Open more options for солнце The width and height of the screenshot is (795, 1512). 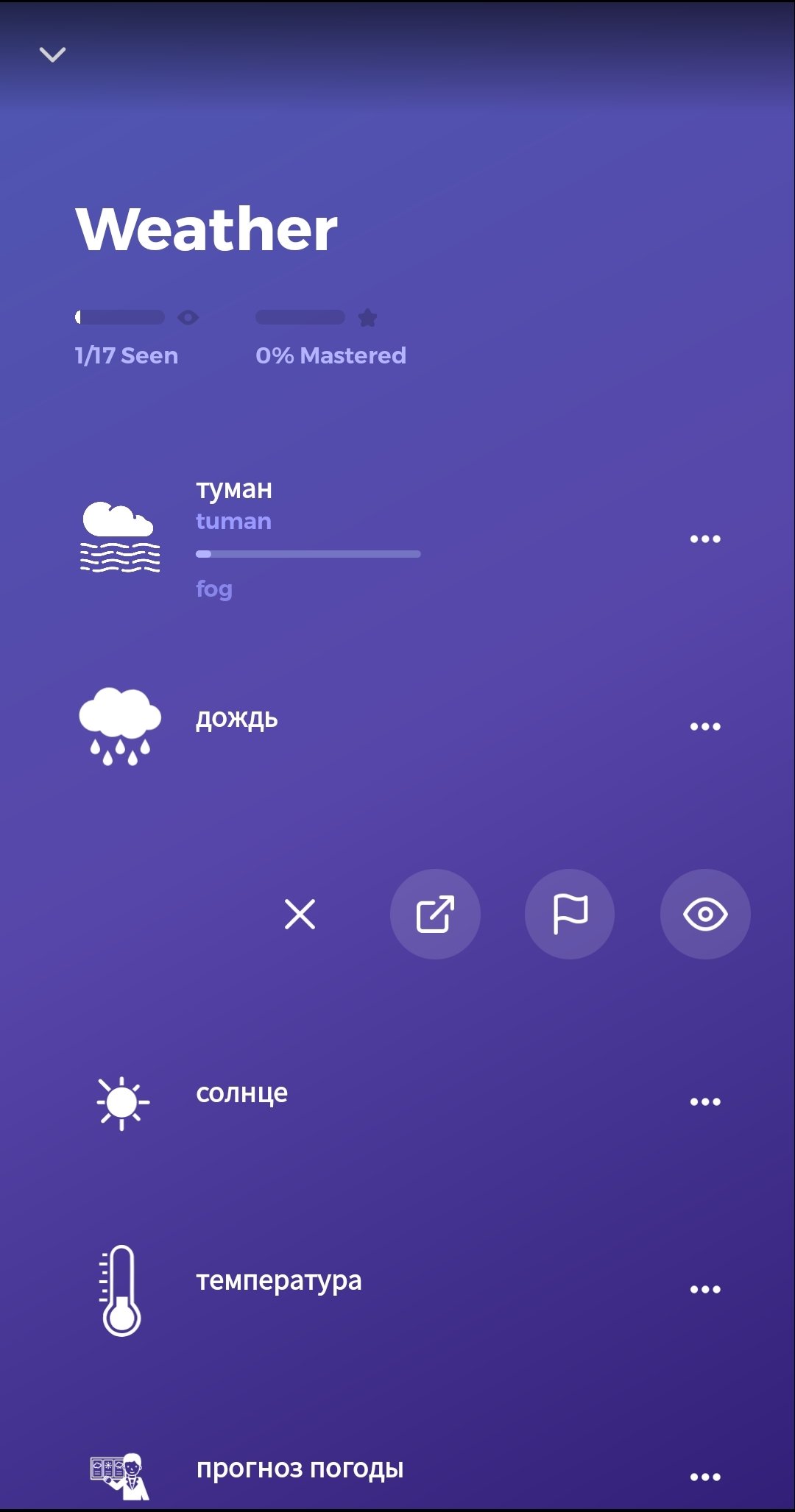pyautogui.click(x=704, y=1102)
